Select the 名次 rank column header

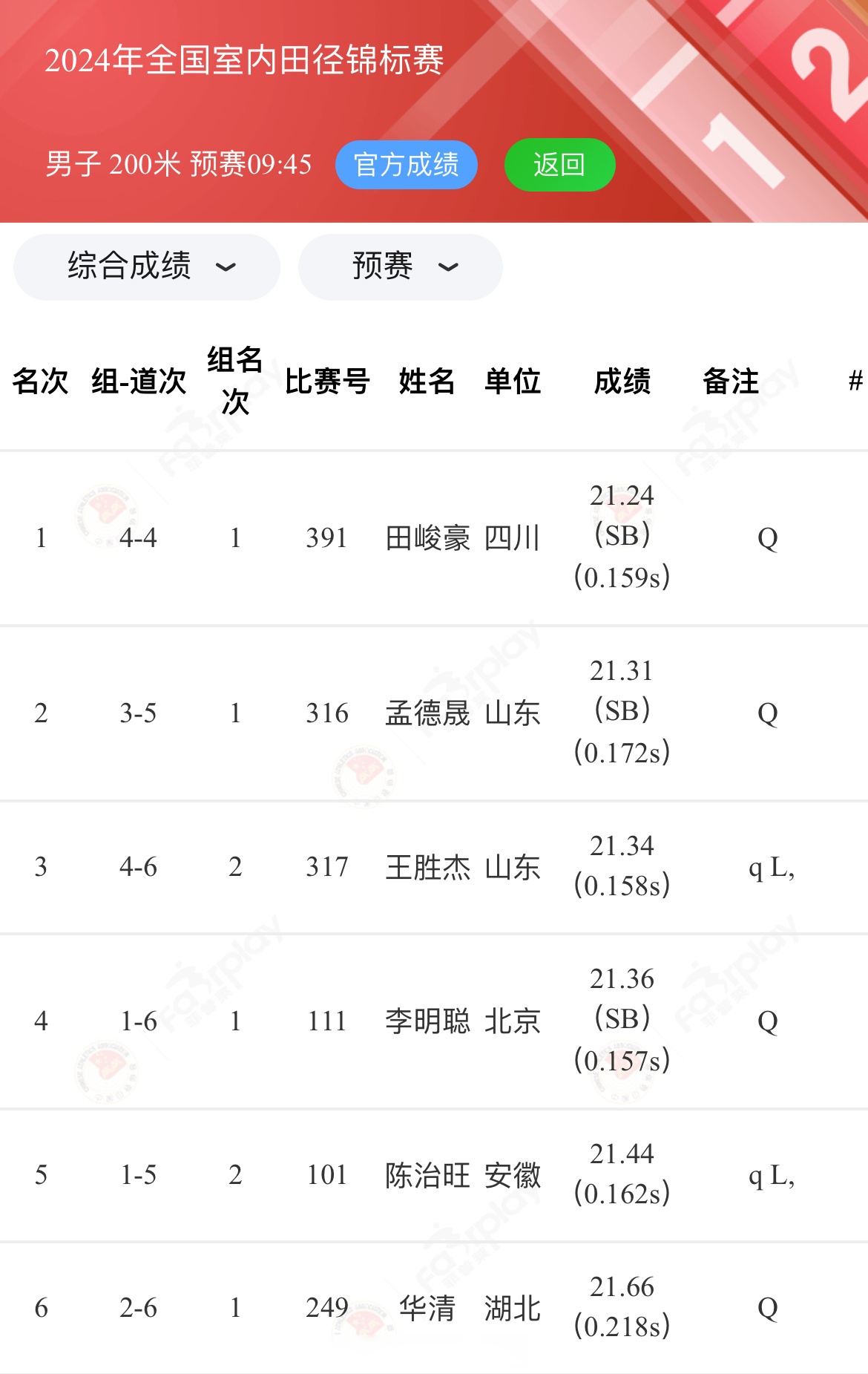[40, 382]
